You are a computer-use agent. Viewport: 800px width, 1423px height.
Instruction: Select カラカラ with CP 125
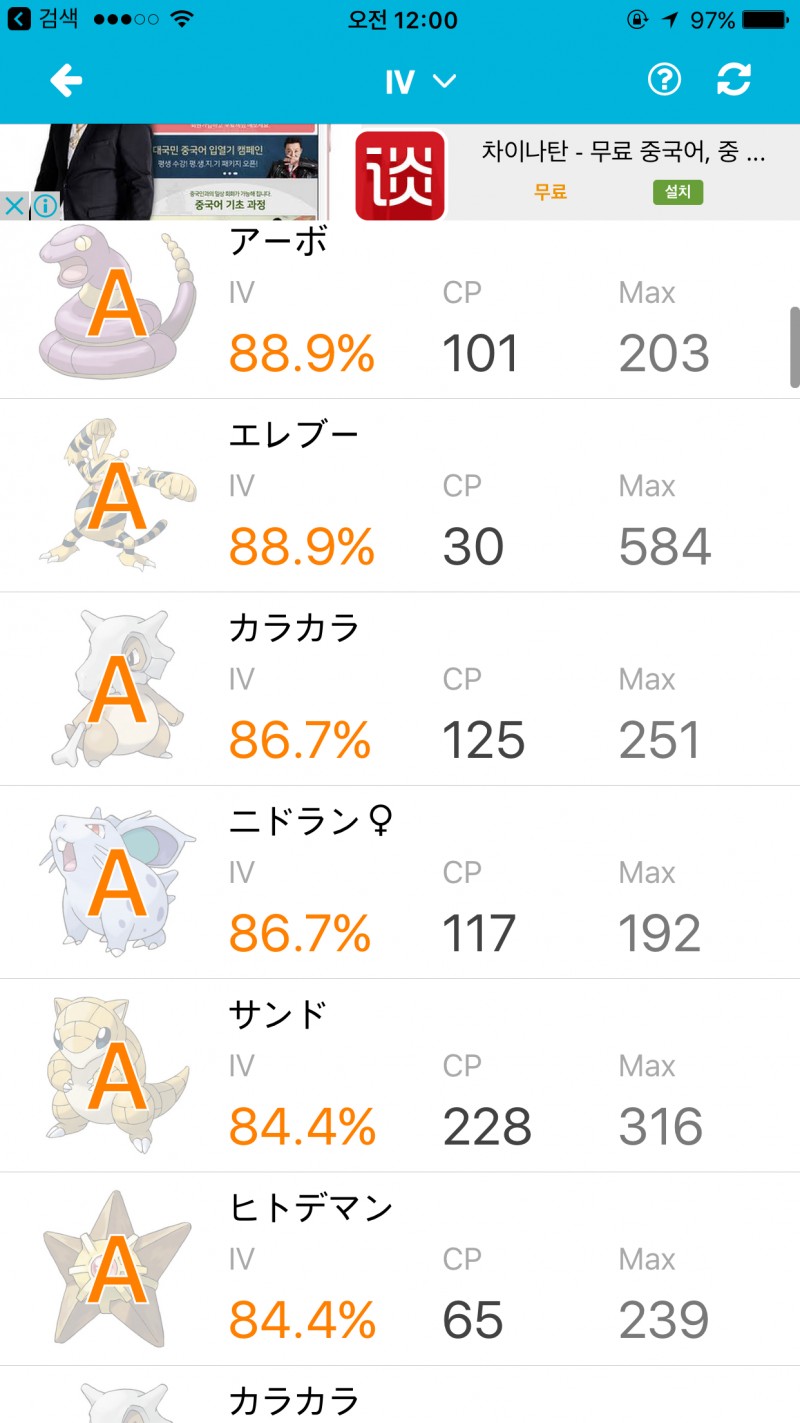point(400,689)
